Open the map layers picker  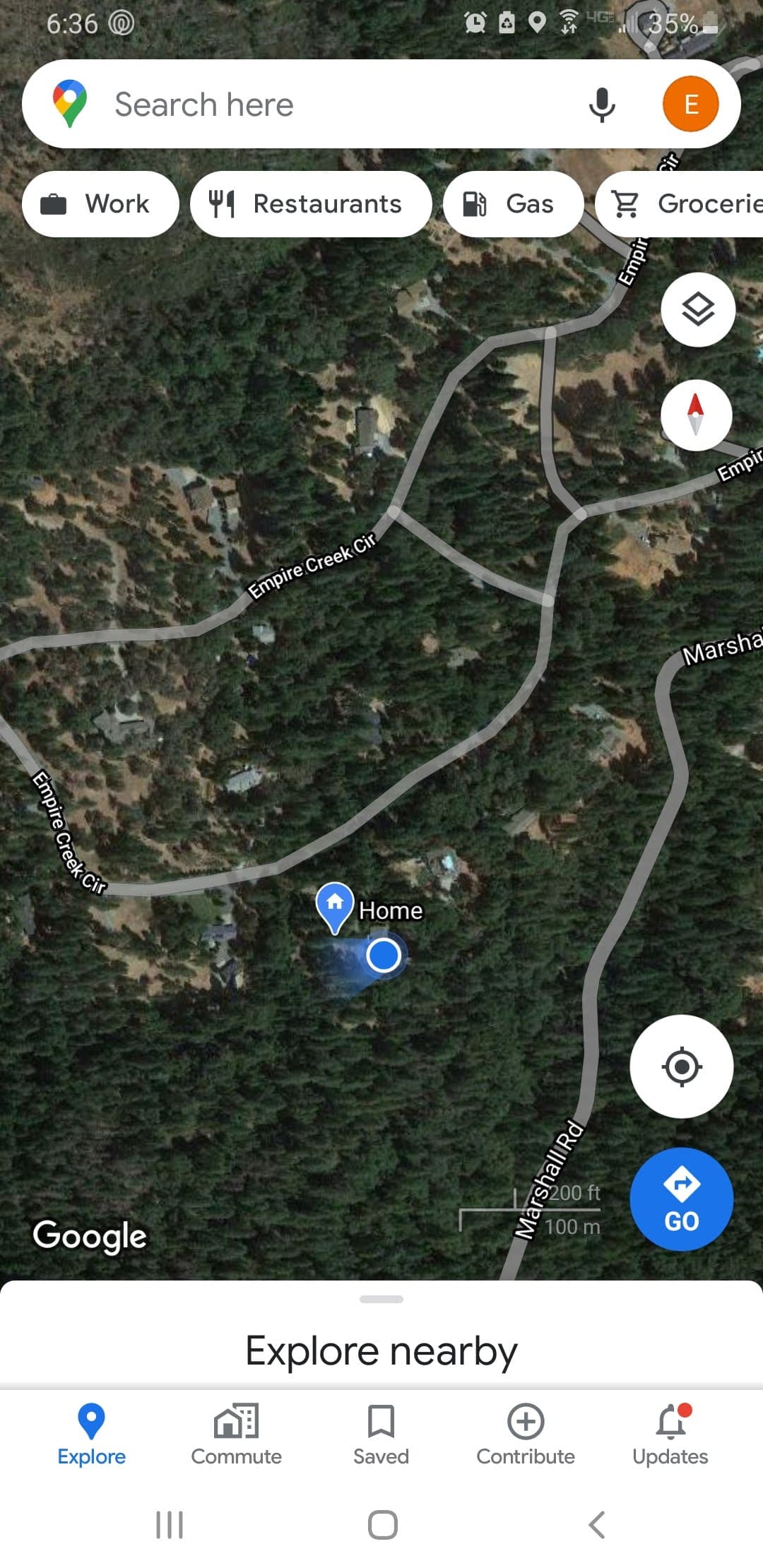tap(697, 309)
